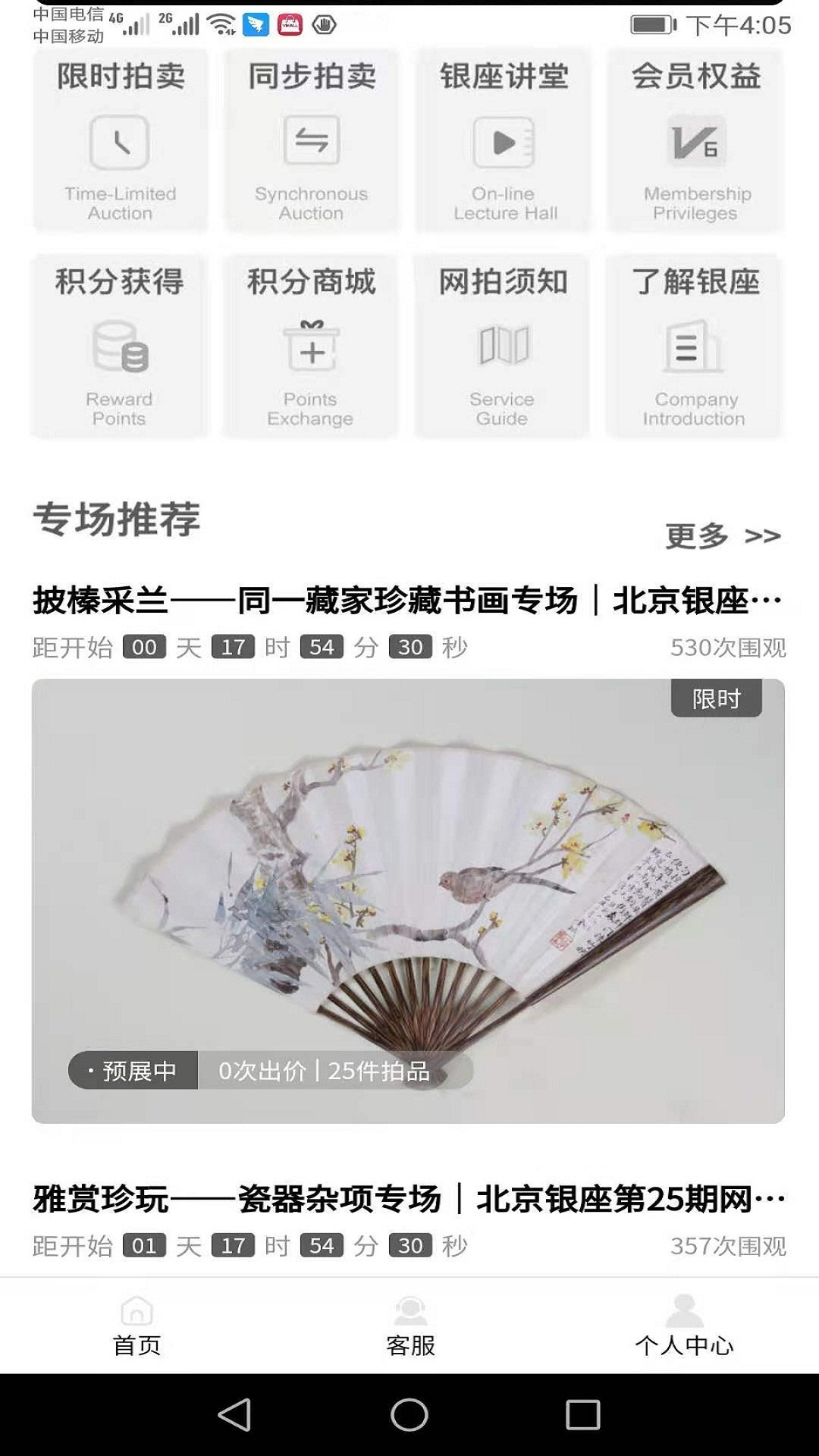Open the 同步拍卖 Synchronous Auction tile
This screenshot has width=819, height=1456.
[311, 140]
